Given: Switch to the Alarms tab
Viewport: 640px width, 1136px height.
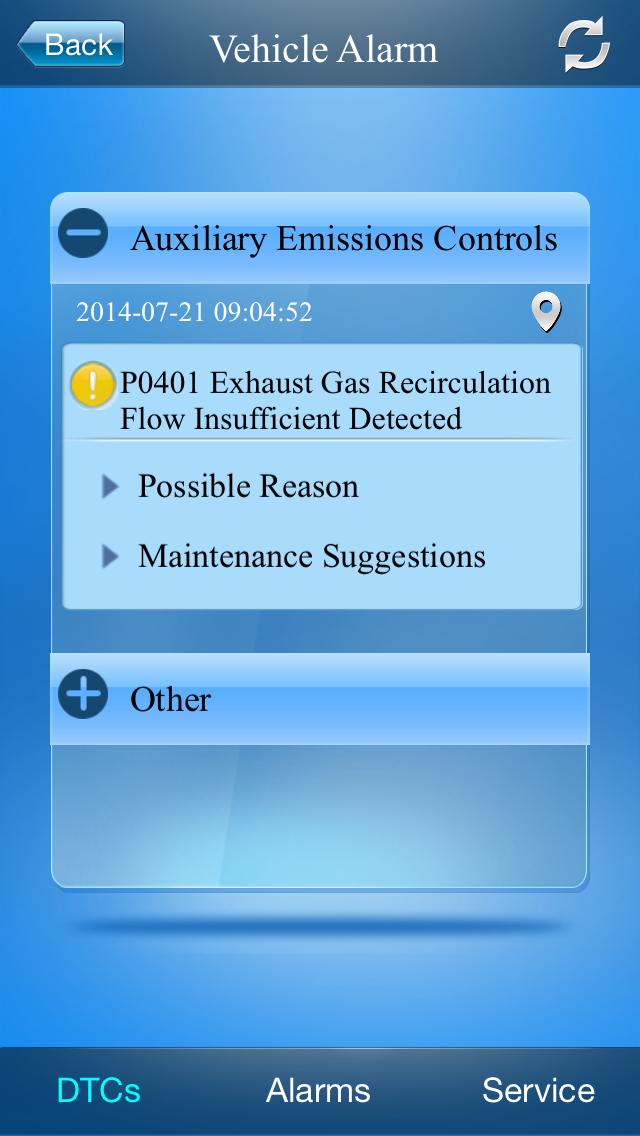Looking at the screenshot, I should tap(318, 1090).
